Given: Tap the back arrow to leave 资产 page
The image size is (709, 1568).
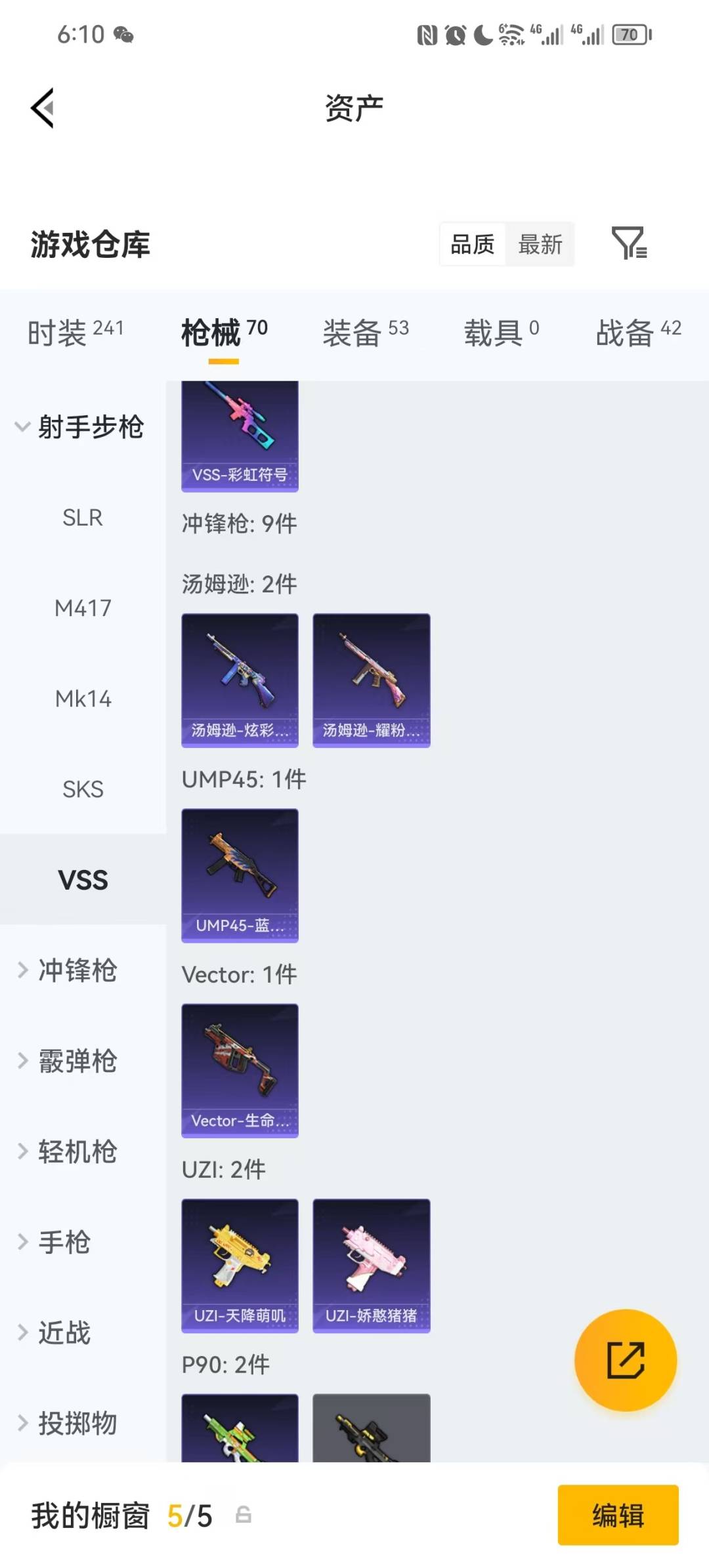Looking at the screenshot, I should pos(41,108).
